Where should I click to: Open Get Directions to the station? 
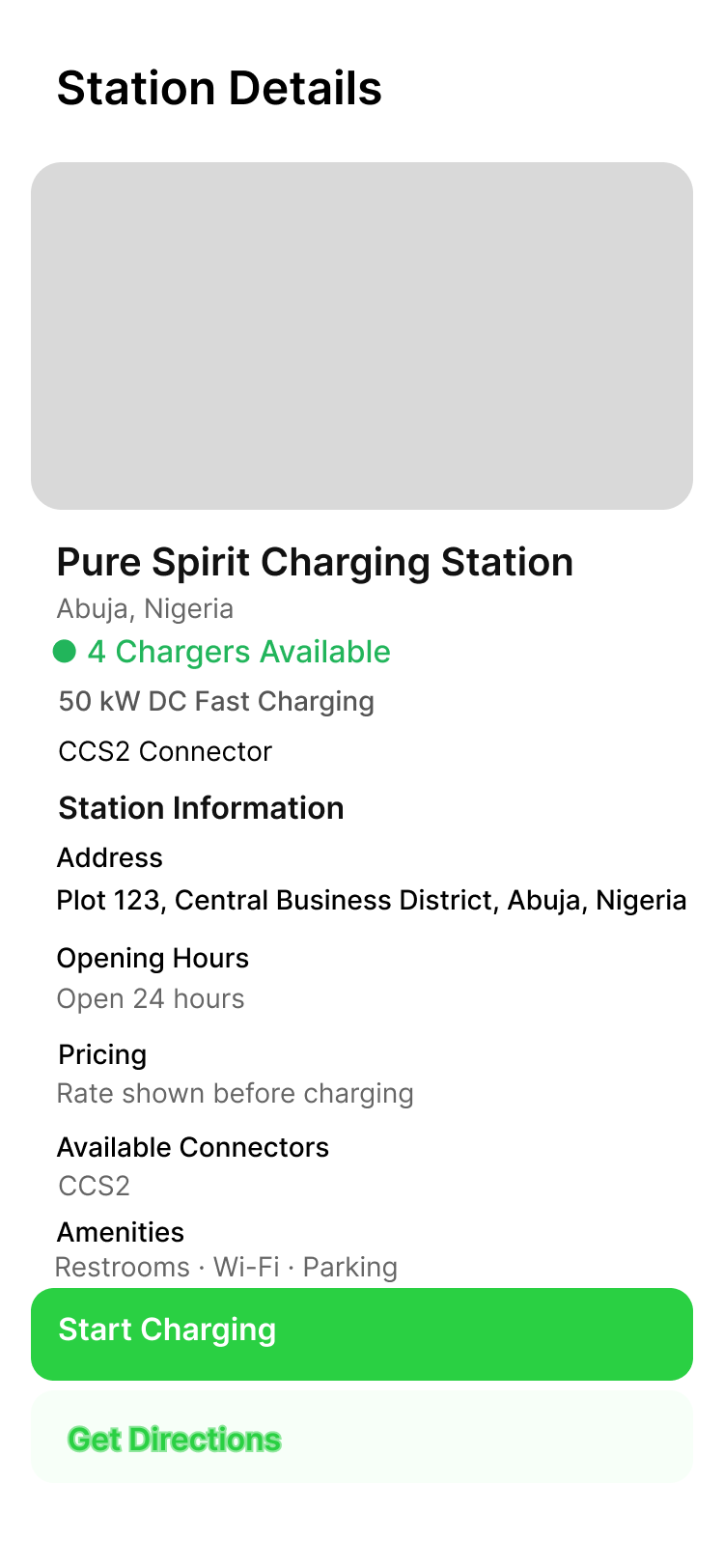coord(362,1438)
